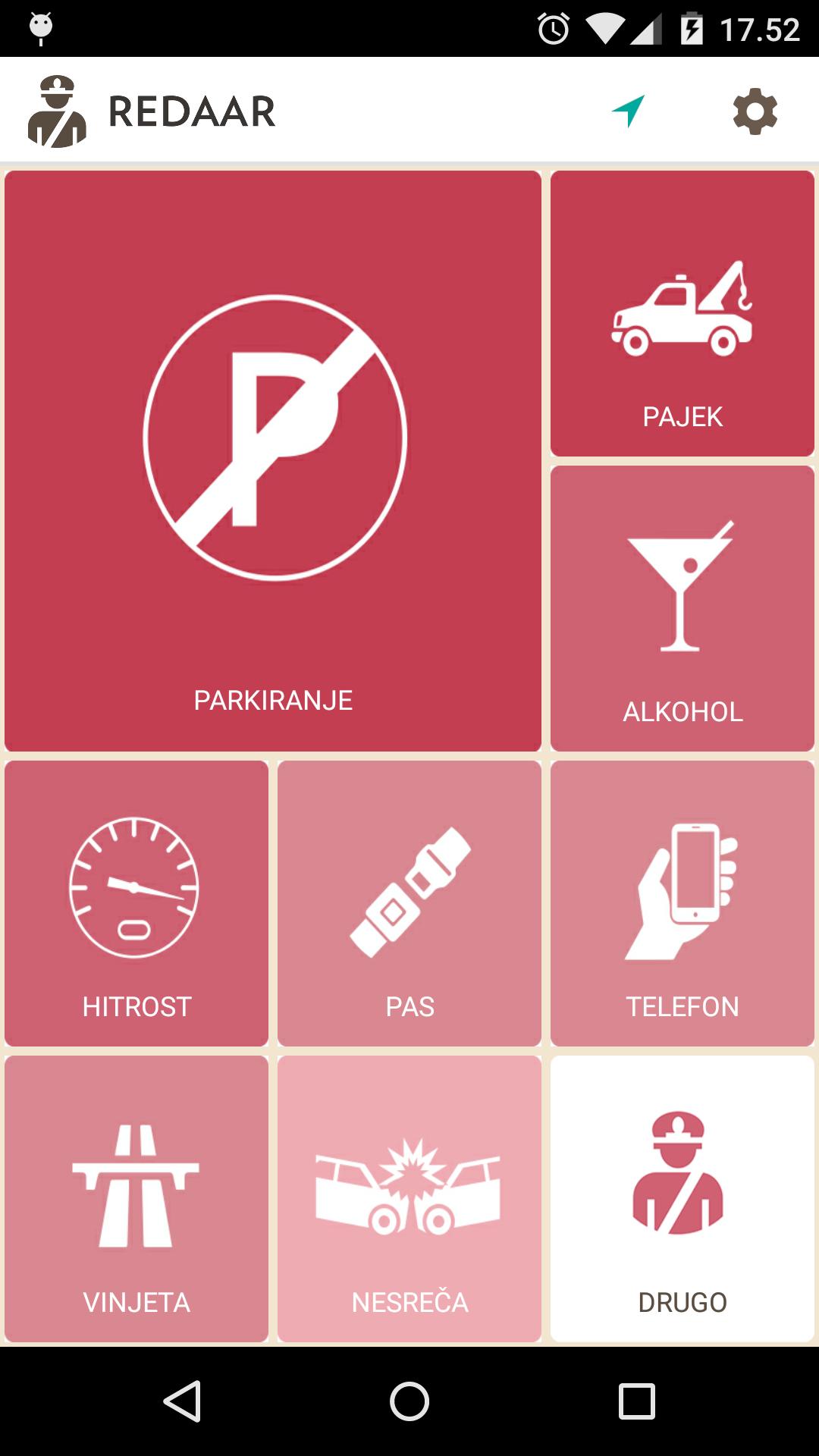Select the Parkiranje tile
Image resolution: width=819 pixels, height=1456 pixels.
pos(273,461)
